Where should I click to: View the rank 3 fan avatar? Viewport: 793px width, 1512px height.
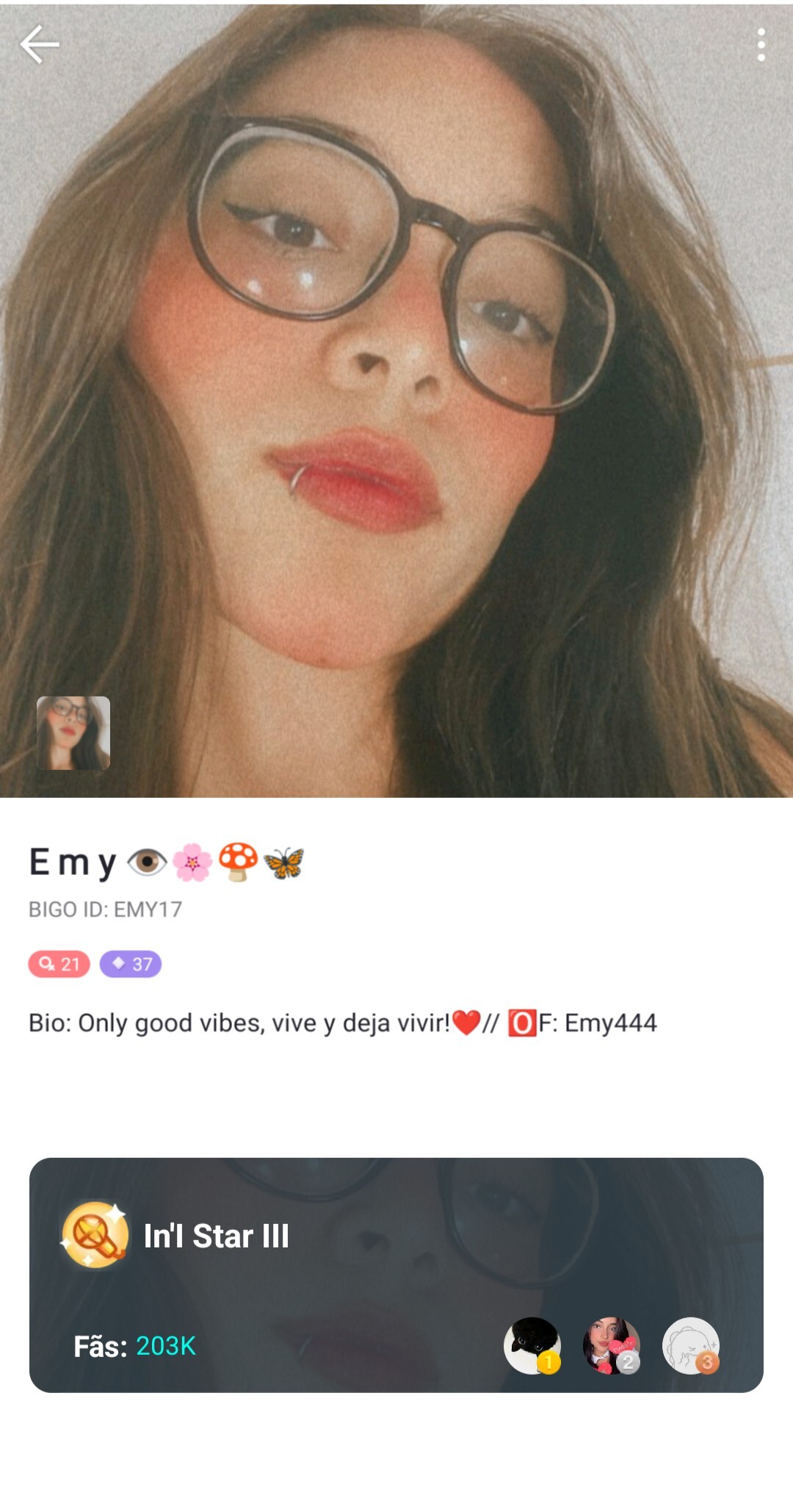click(690, 1345)
